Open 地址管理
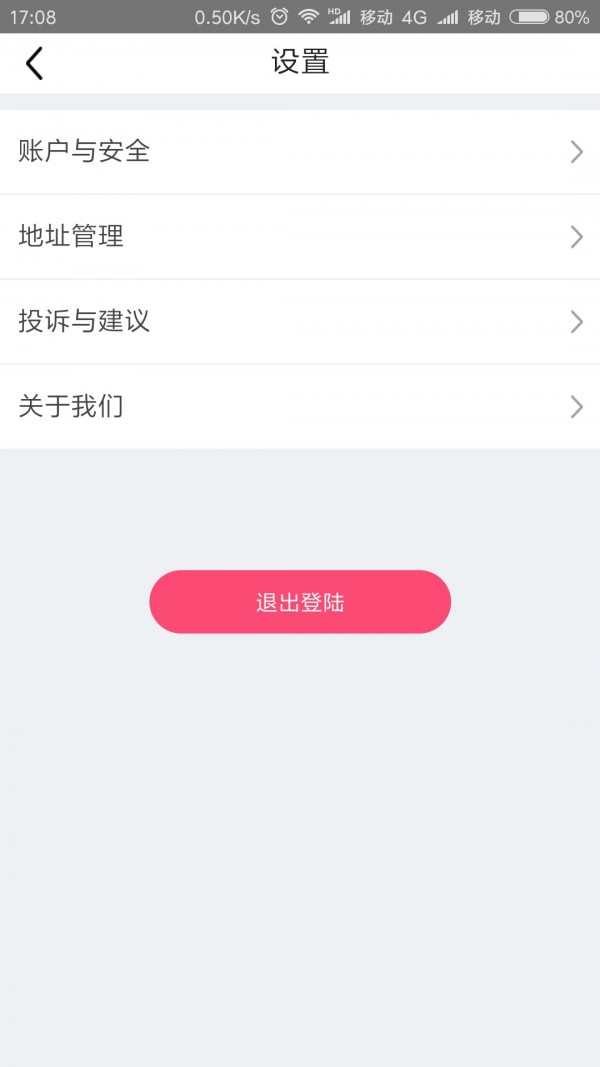 300,237
